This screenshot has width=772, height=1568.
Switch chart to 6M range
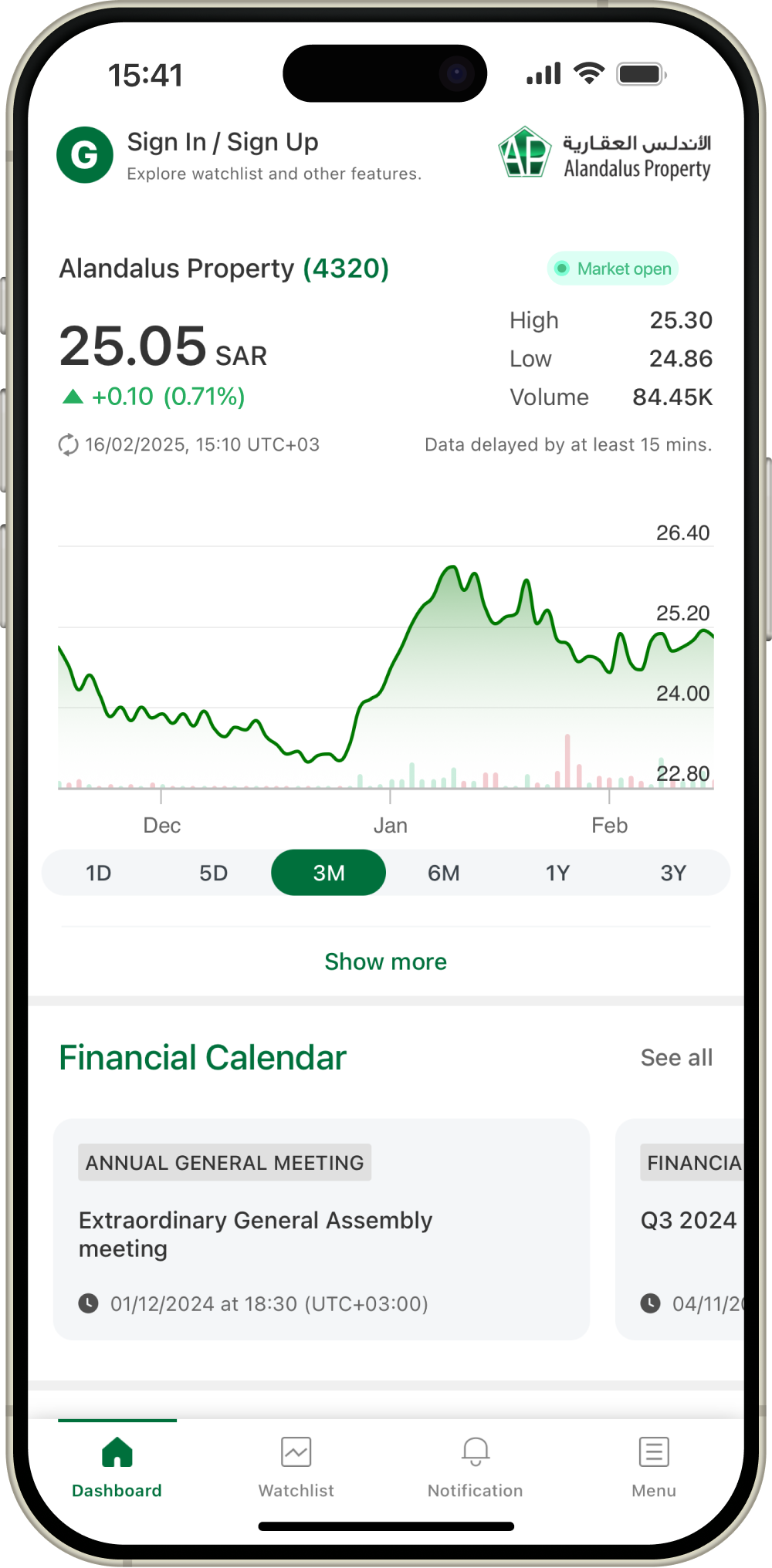click(x=443, y=873)
